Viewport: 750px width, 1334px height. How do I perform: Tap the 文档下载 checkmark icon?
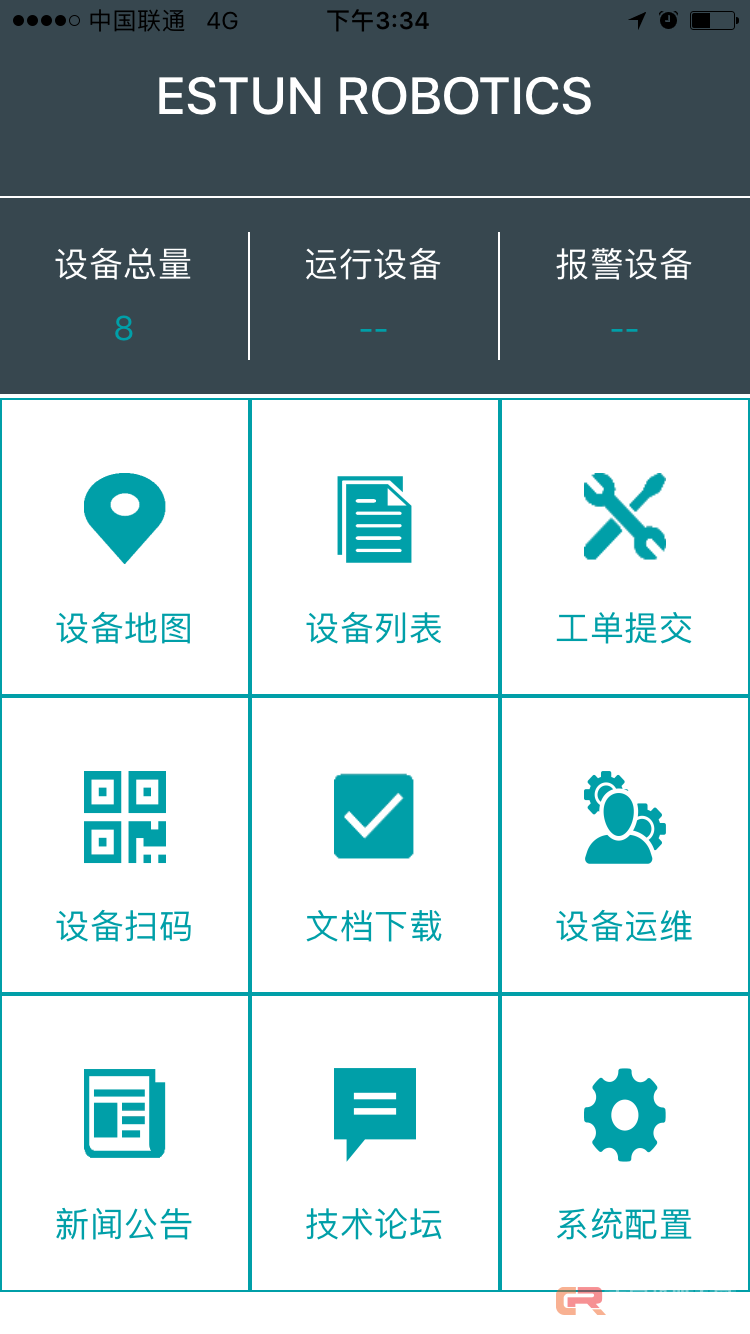coord(374,815)
